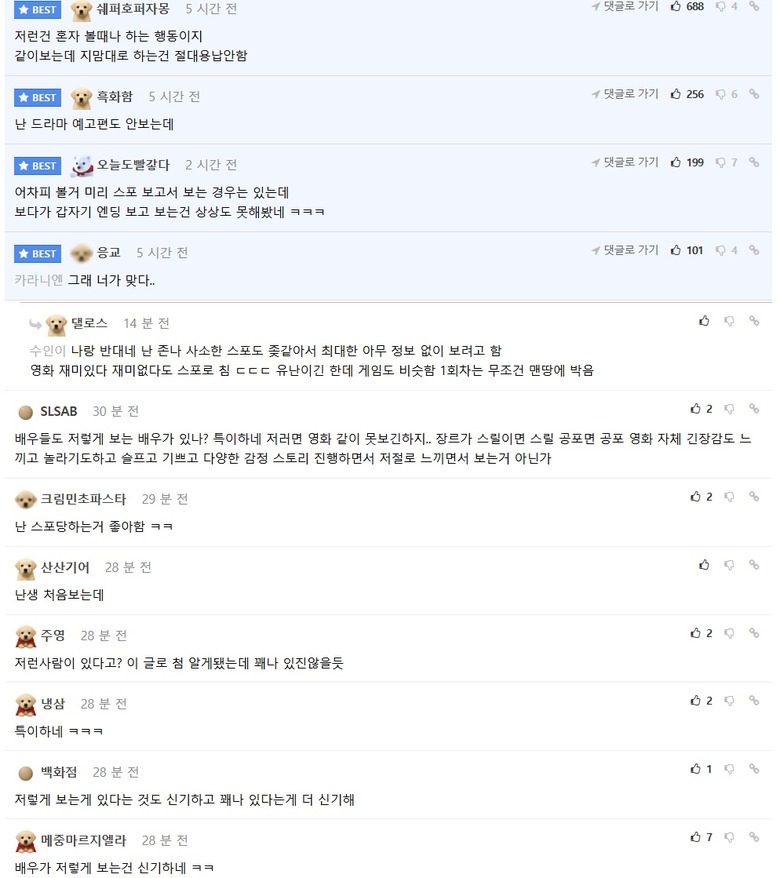Upvote 산산기어's comment
The height and width of the screenshot is (878, 780).
click(704, 565)
